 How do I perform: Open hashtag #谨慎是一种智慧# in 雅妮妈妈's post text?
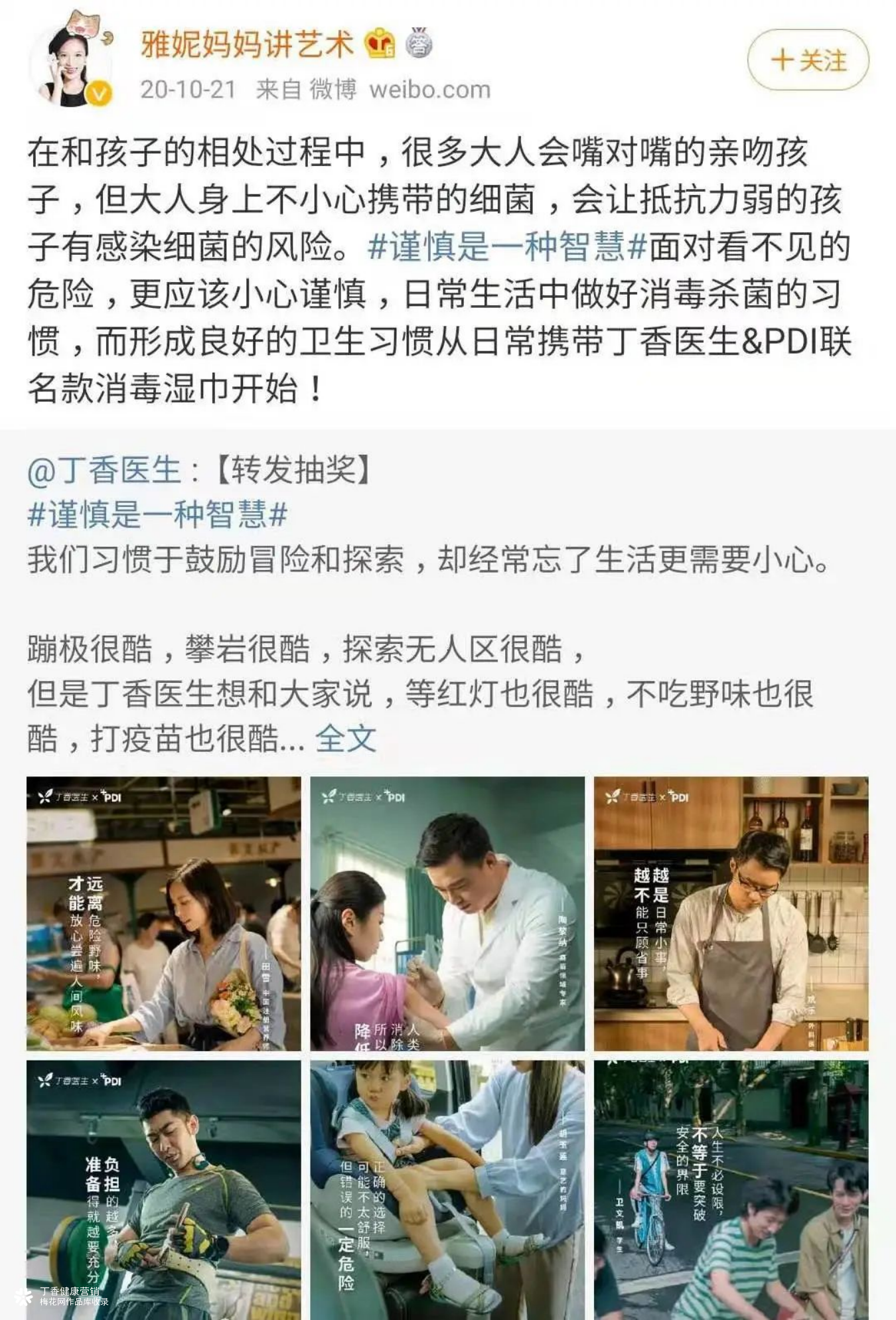[507, 246]
